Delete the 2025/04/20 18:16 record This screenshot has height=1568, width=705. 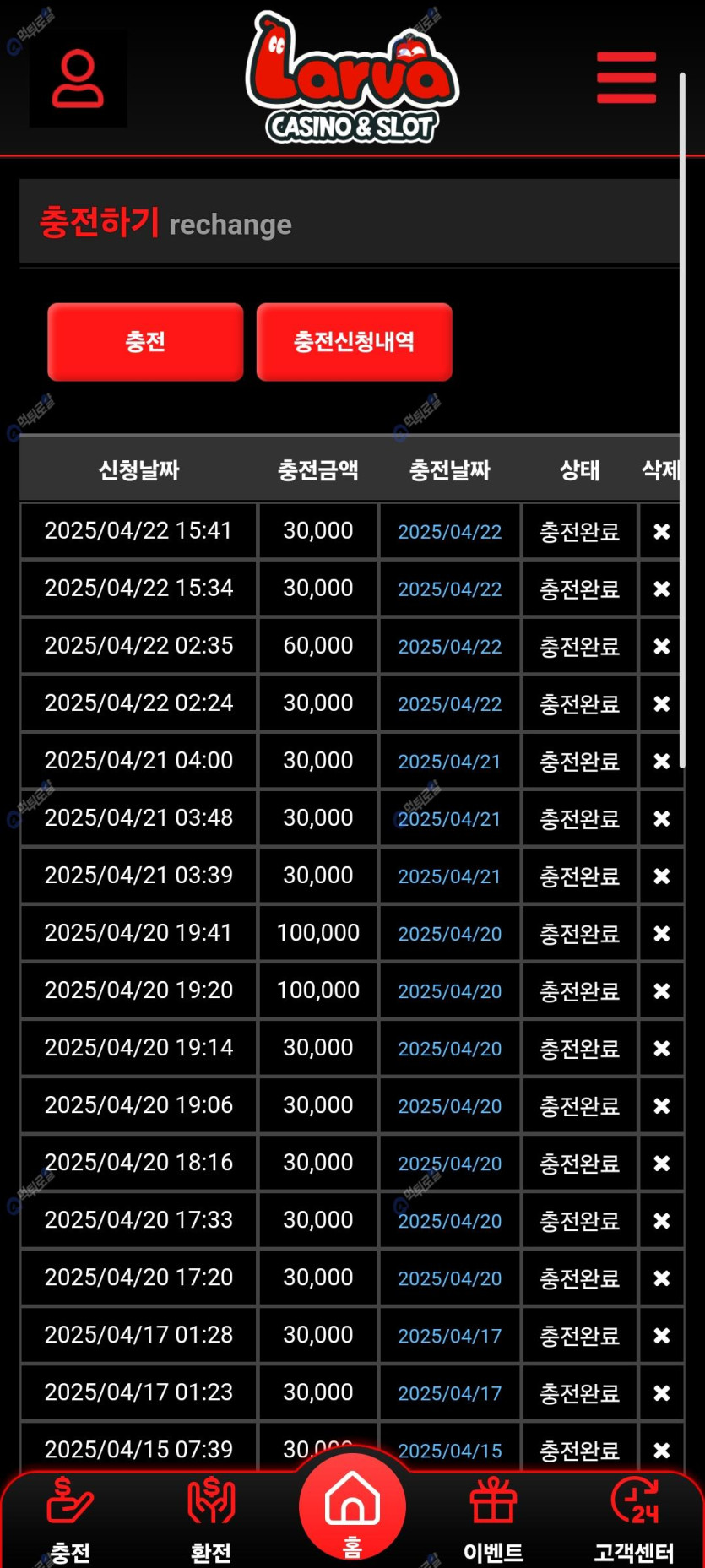[x=662, y=1163]
